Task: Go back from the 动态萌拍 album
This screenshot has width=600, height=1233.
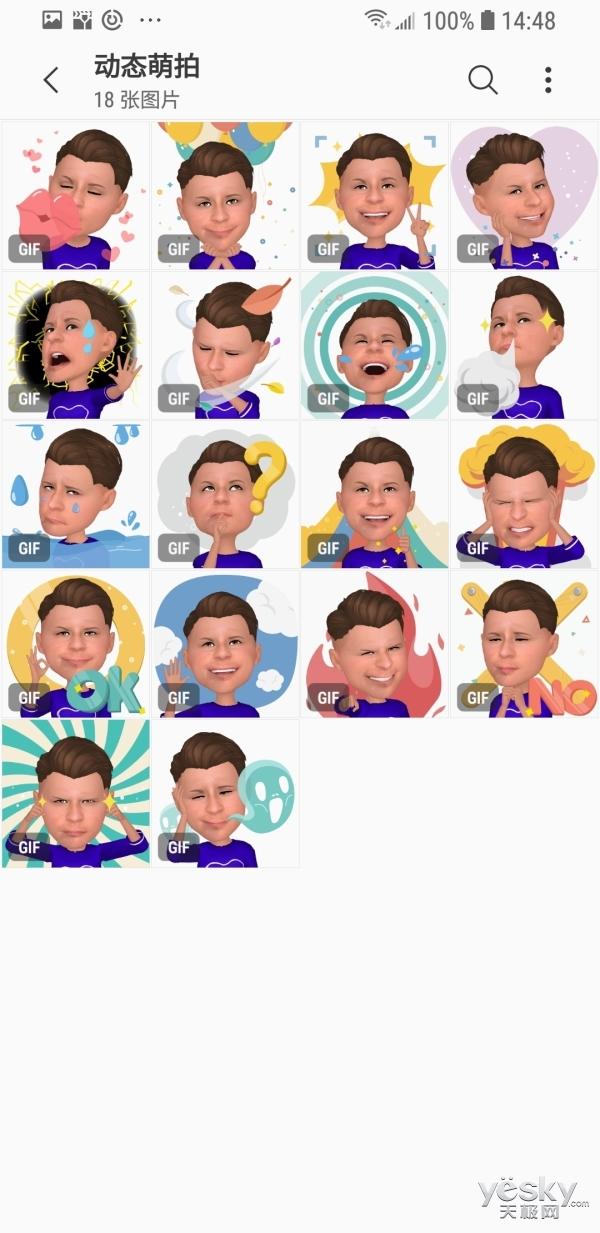Action: 51,80
